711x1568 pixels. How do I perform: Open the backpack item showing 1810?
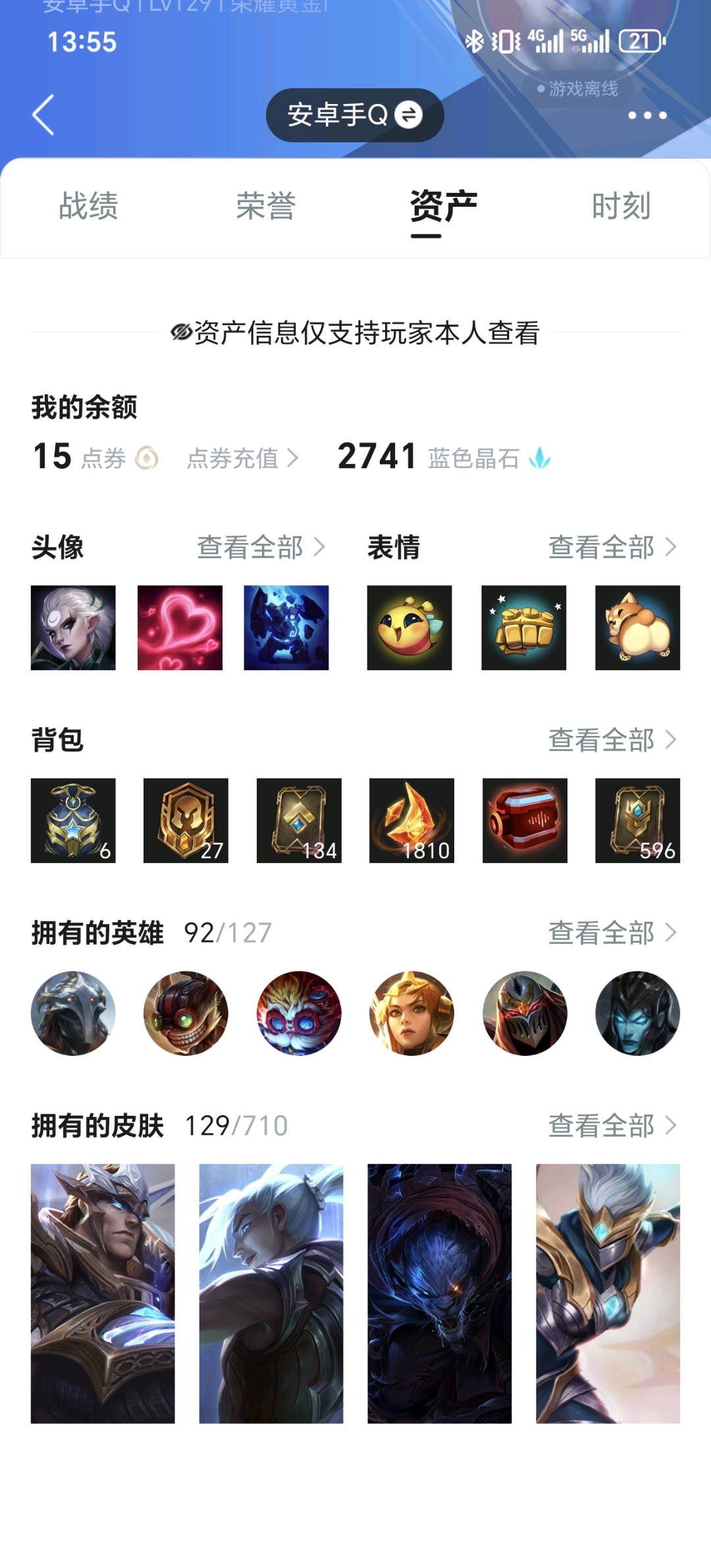click(411, 821)
